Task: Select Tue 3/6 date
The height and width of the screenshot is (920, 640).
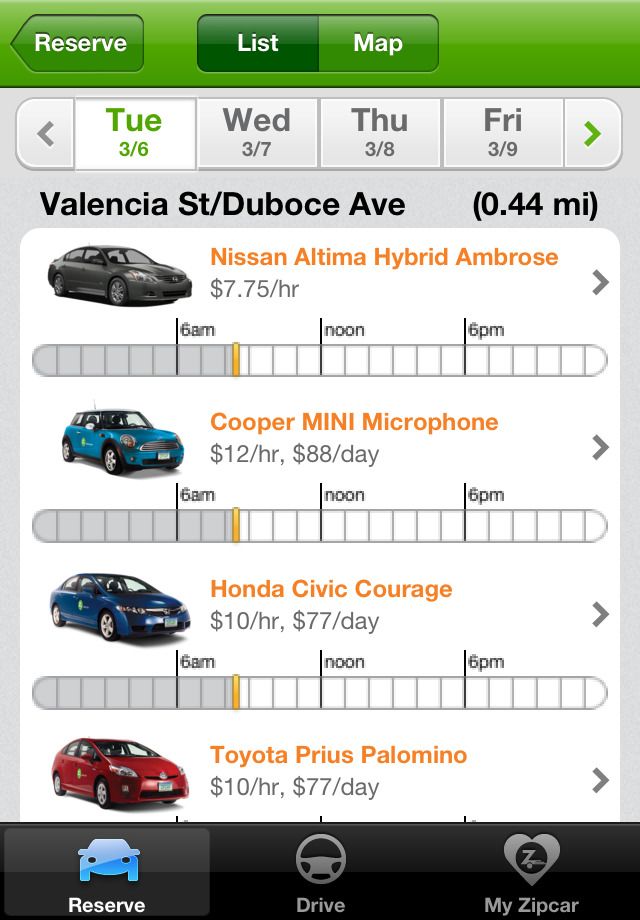Action: click(x=134, y=133)
